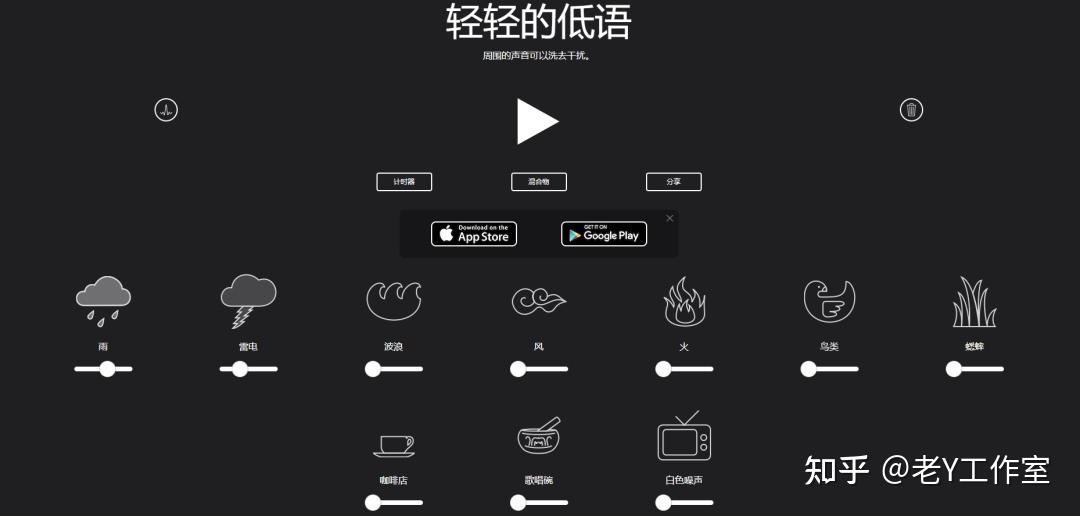
Task: Enable the 波浪 waves sound
Action: [393, 301]
